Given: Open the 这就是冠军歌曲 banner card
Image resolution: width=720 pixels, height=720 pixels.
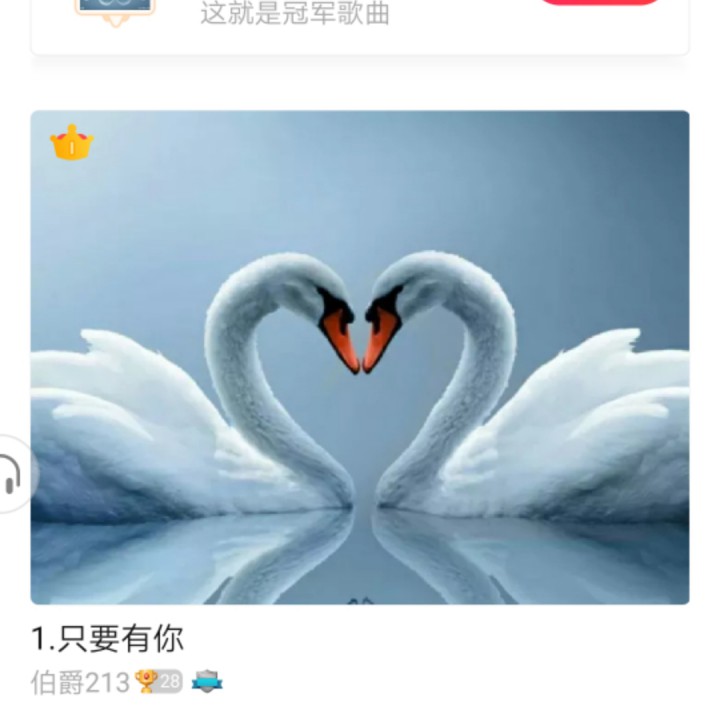Looking at the screenshot, I should point(294,15).
